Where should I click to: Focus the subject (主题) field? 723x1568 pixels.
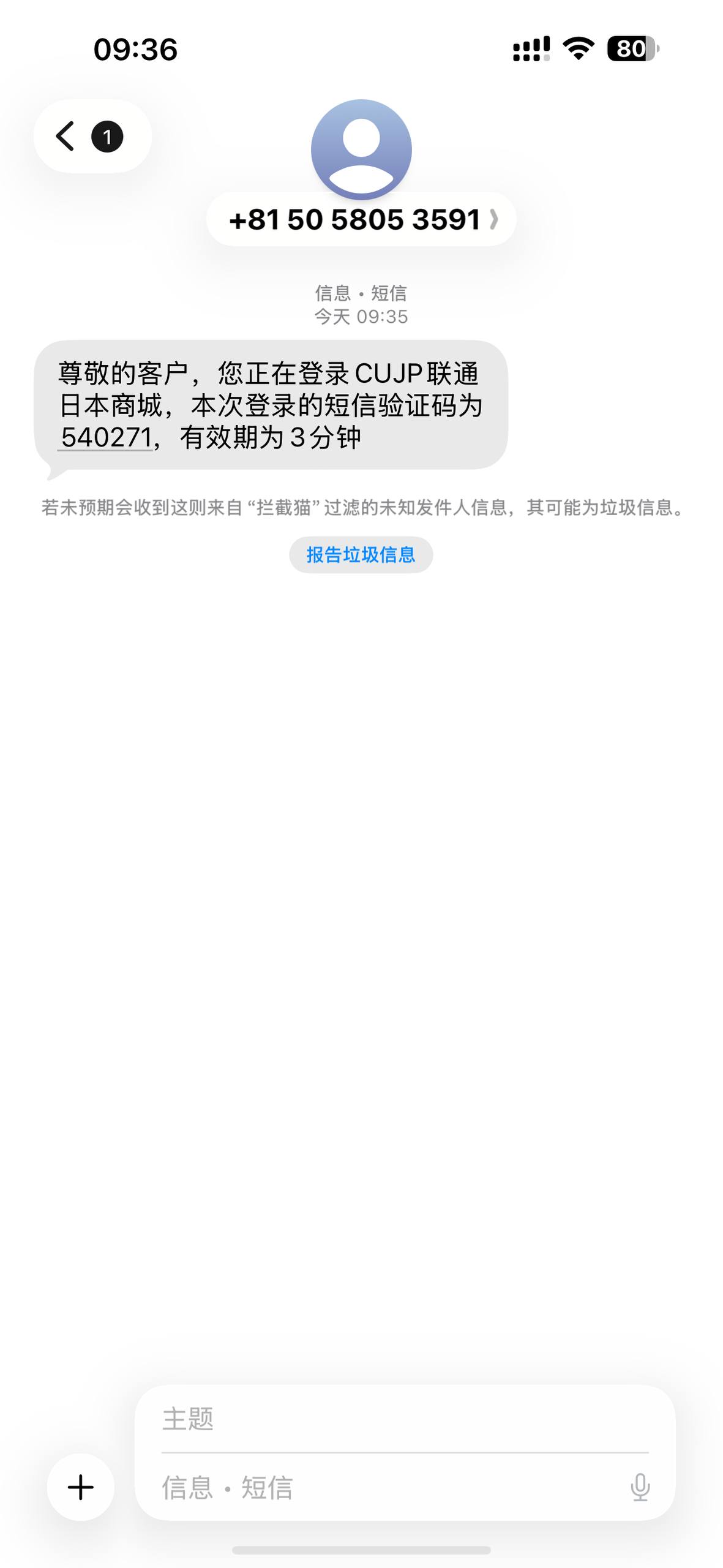[404, 1420]
